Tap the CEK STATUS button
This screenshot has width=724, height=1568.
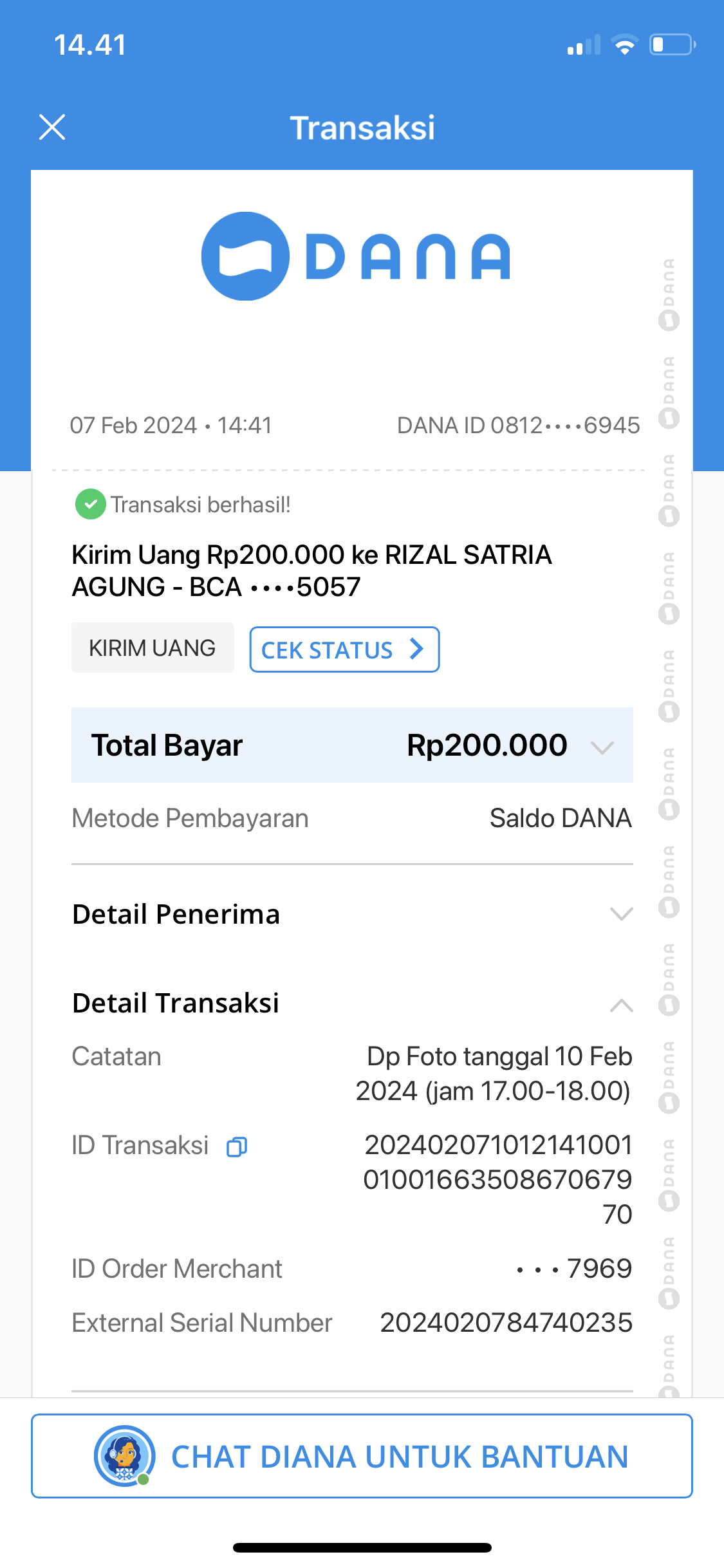coord(344,649)
